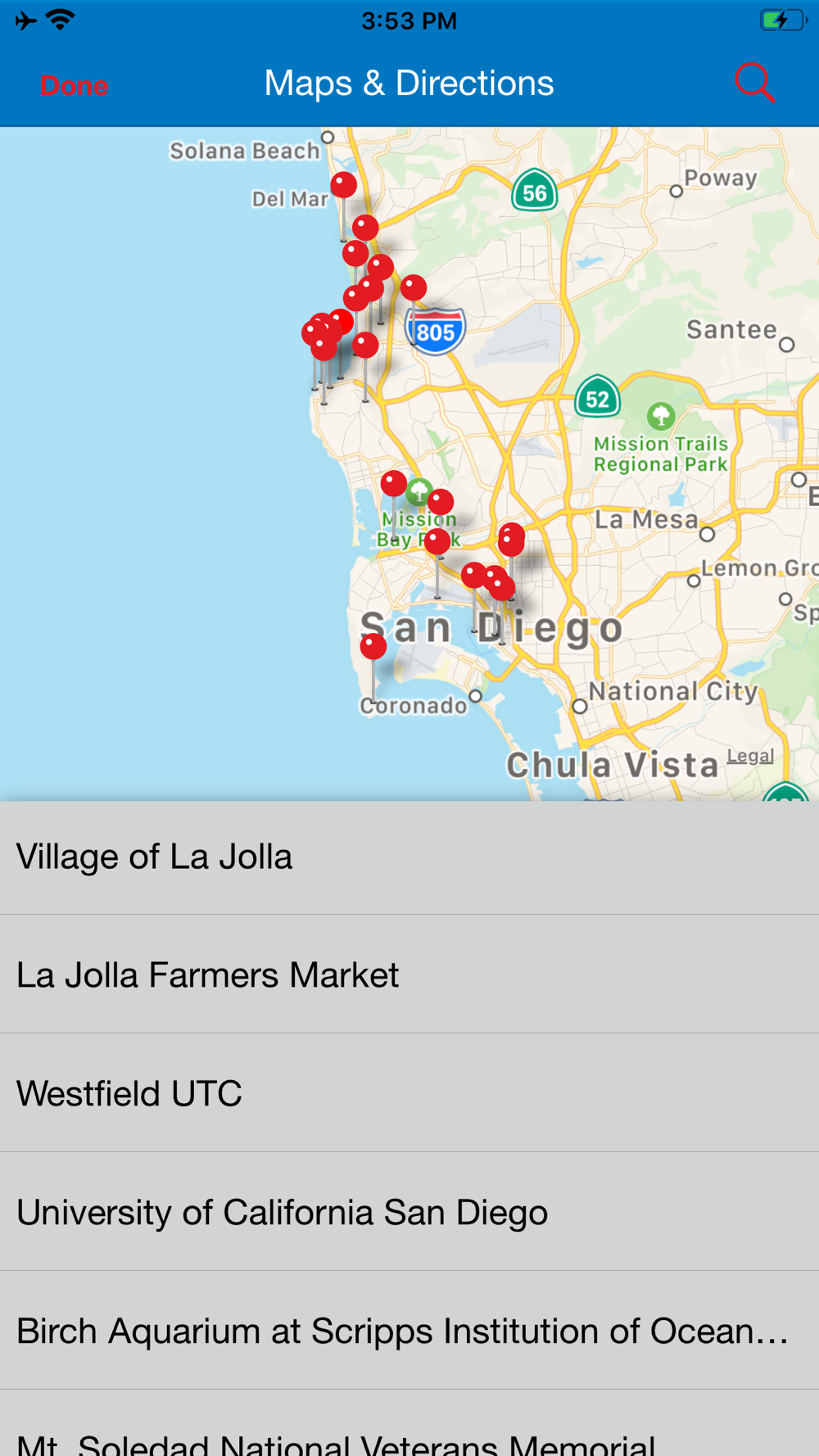Open La Jolla Farmers Market

[x=409, y=974]
